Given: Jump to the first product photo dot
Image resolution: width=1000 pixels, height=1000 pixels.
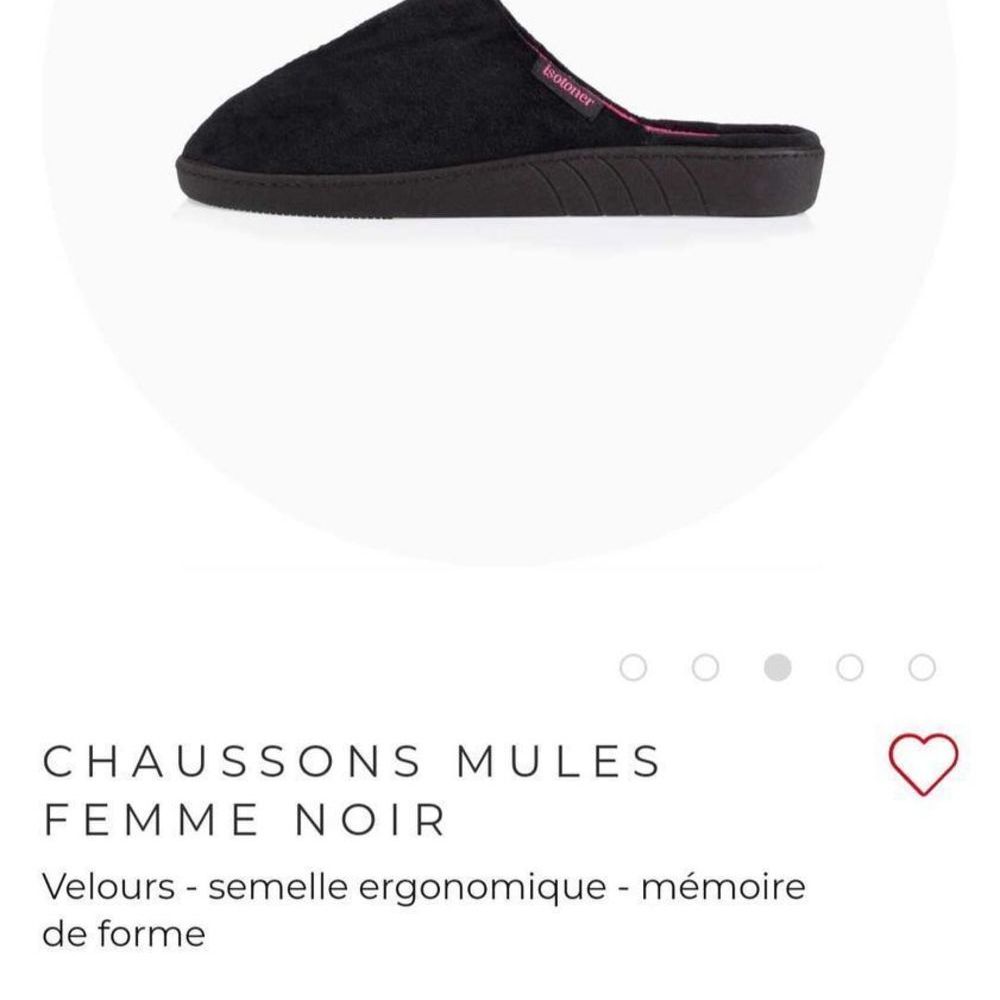Looking at the screenshot, I should pyautogui.click(x=633, y=667).
